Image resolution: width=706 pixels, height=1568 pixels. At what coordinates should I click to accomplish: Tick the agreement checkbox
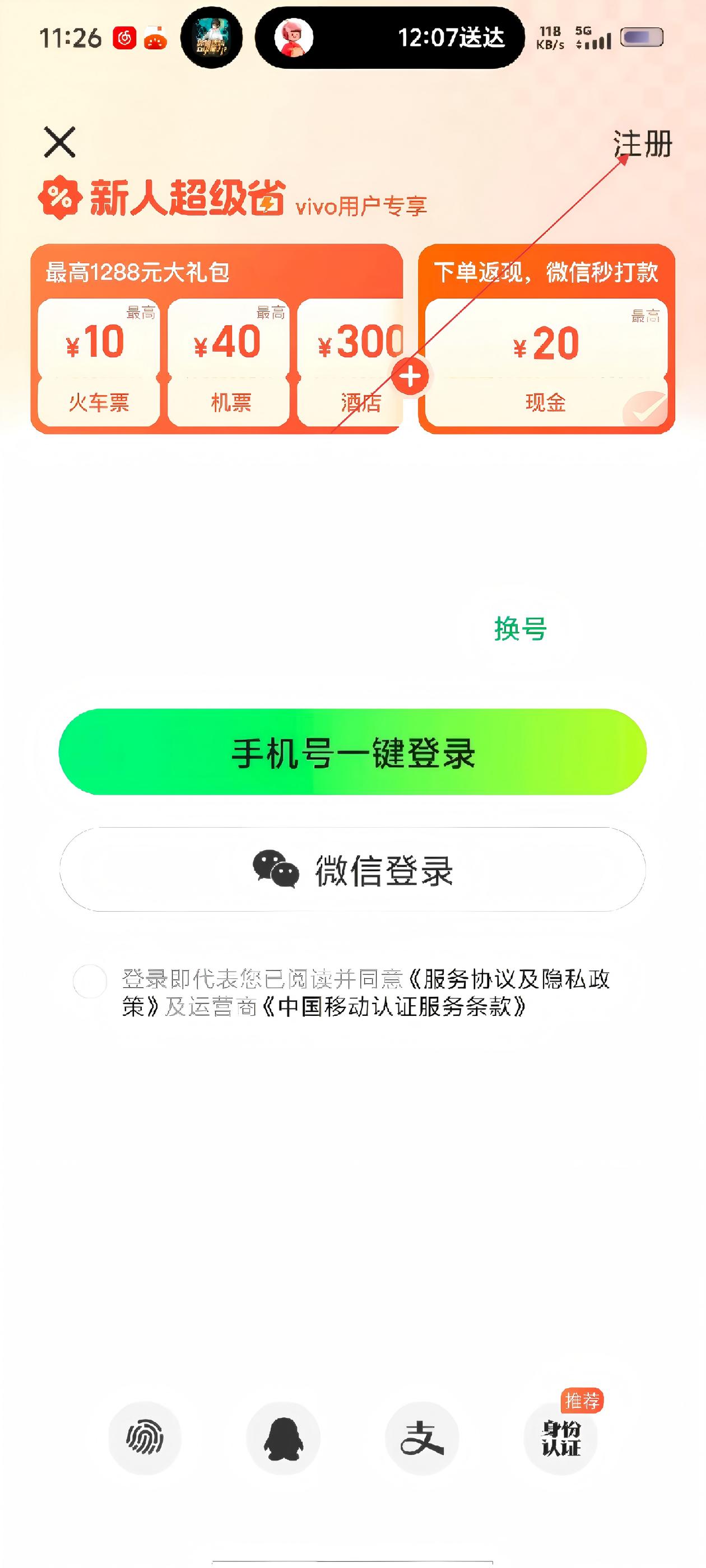90,981
